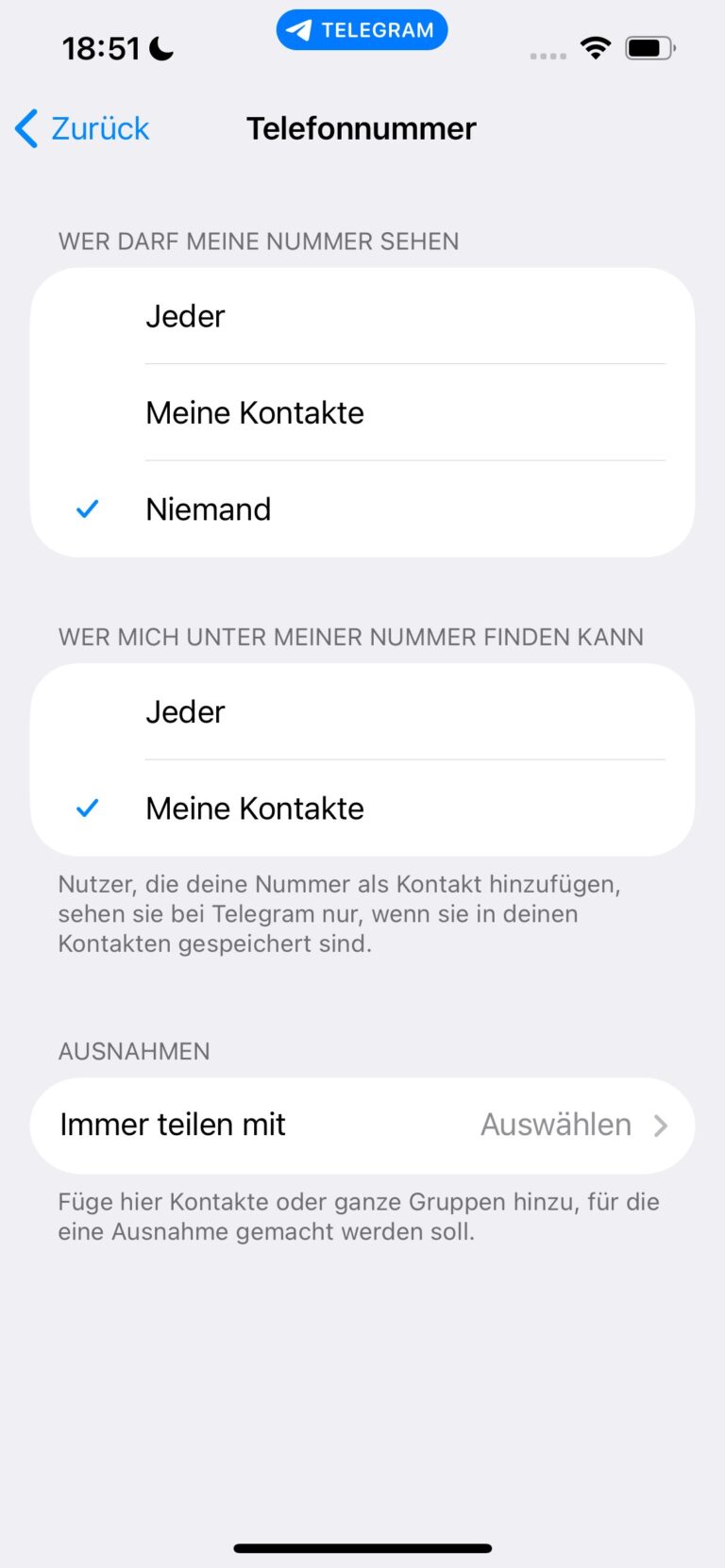Tap the Do Not Disturb moon icon
725x1568 pixels.
click(159, 45)
